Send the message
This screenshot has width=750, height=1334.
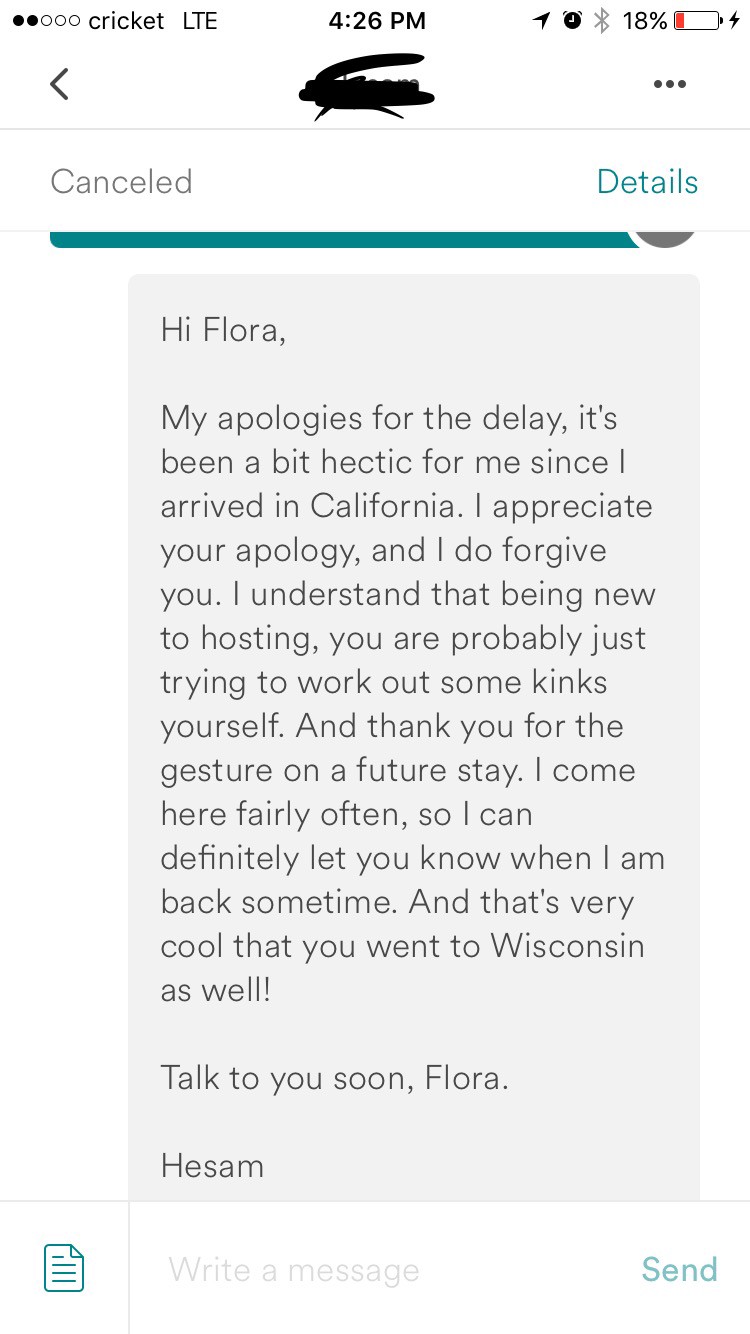[x=679, y=1269]
